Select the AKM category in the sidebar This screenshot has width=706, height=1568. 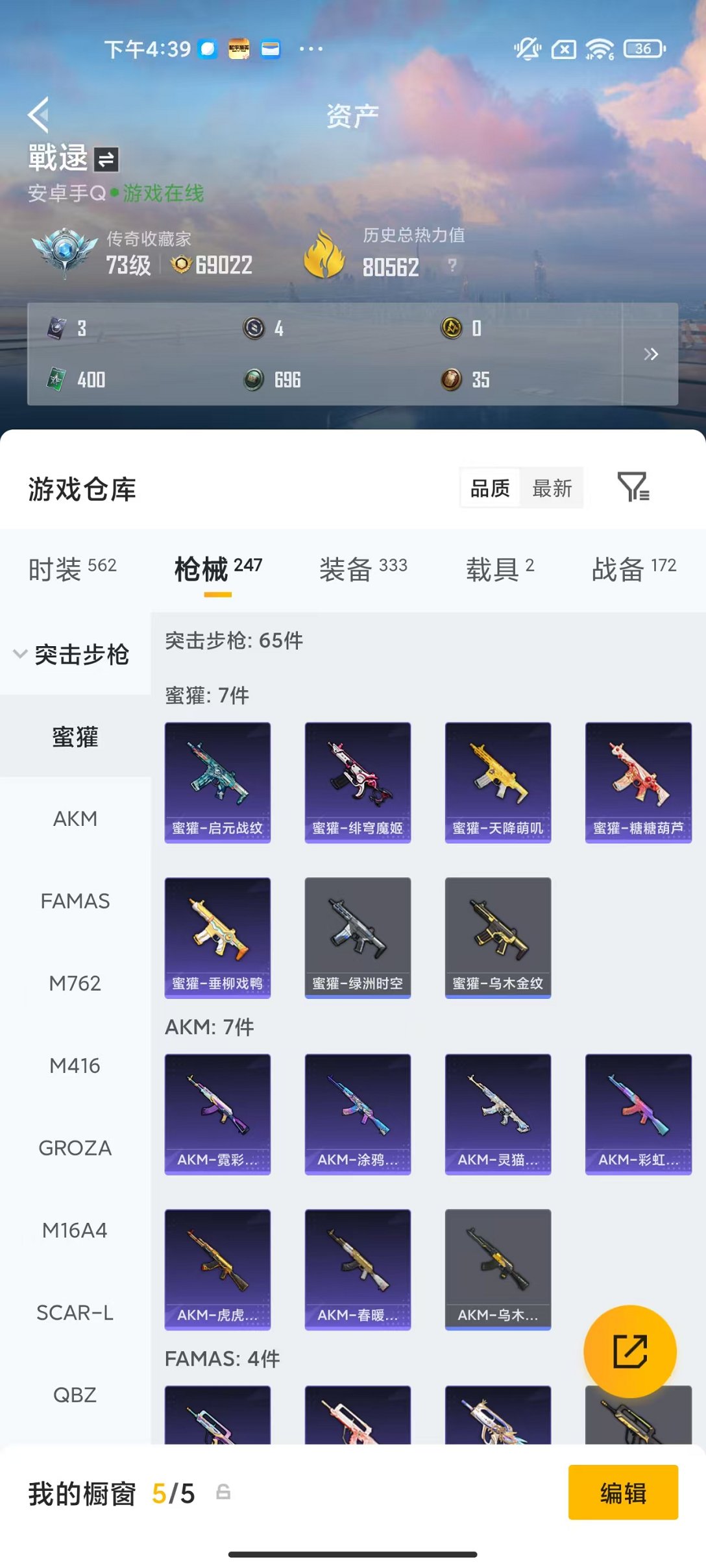click(76, 818)
